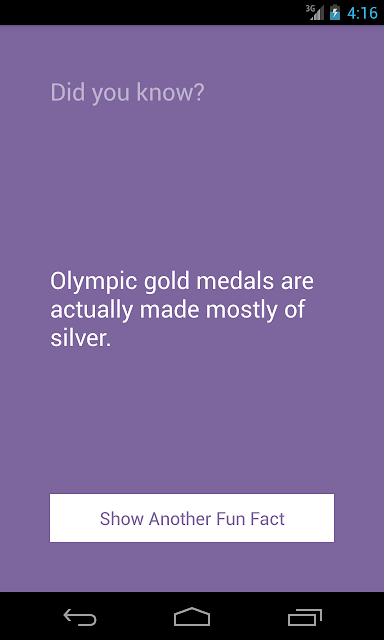Go back with the system back arrow

[x=80, y=617]
